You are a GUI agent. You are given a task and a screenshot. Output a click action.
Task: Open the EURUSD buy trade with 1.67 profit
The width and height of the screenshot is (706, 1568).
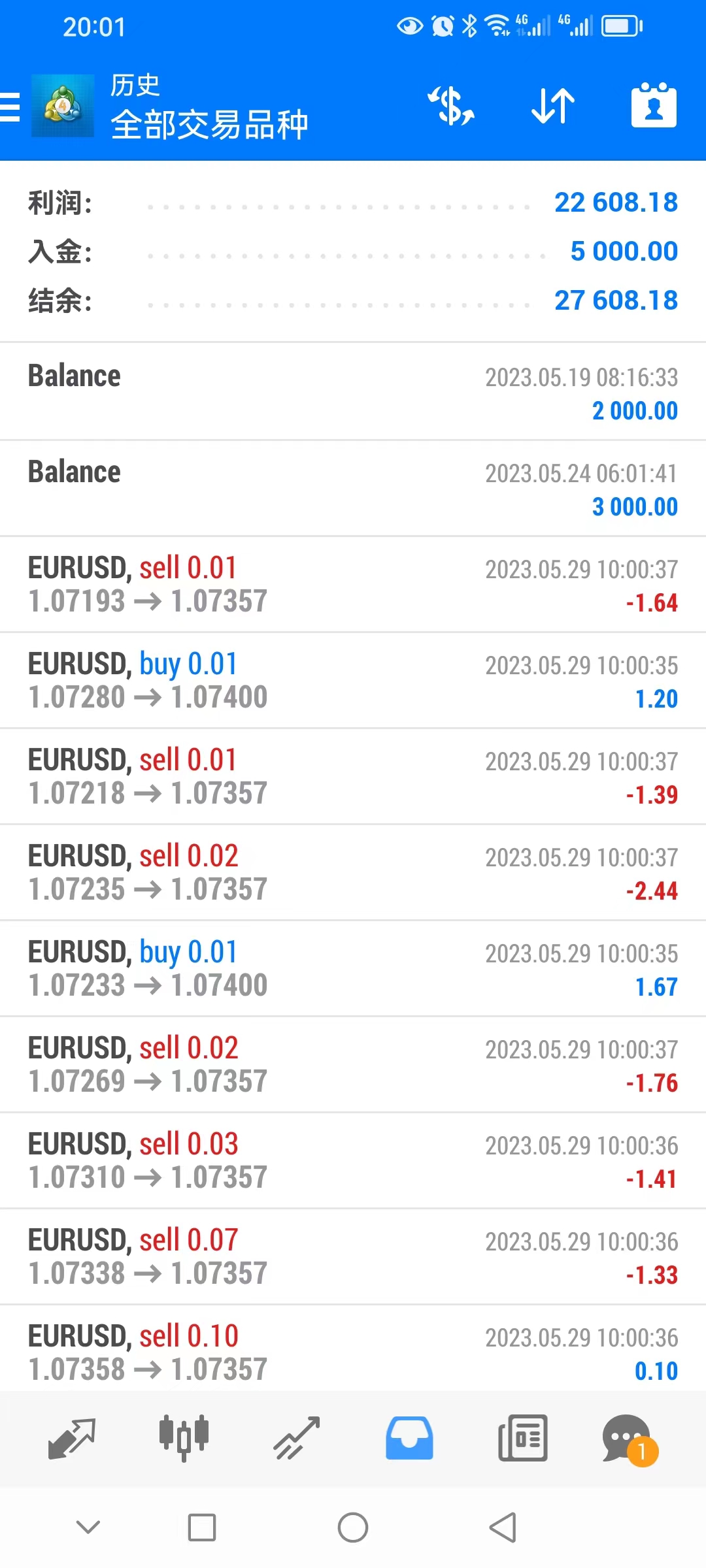[353, 968]
